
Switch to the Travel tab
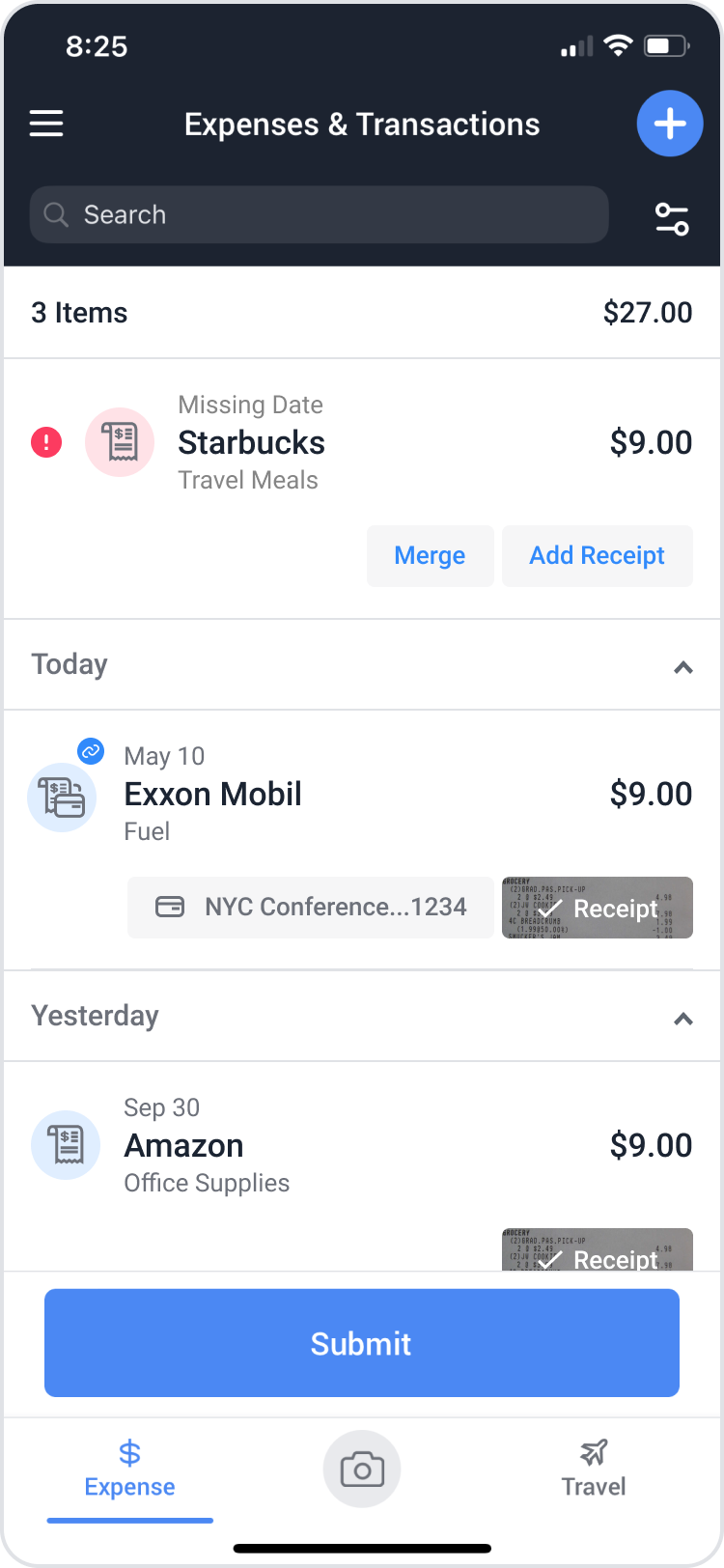pos(594,1470)
